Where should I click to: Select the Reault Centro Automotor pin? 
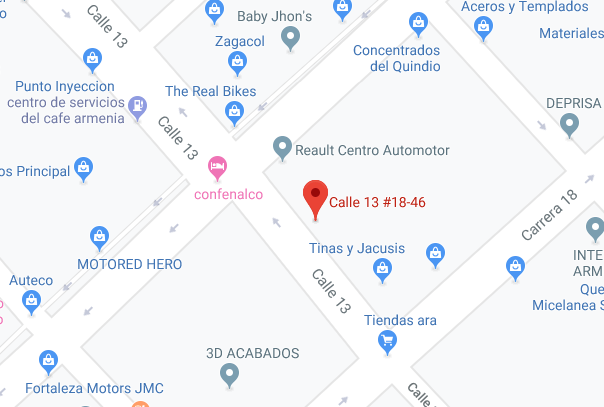click(x=282, y=149)
